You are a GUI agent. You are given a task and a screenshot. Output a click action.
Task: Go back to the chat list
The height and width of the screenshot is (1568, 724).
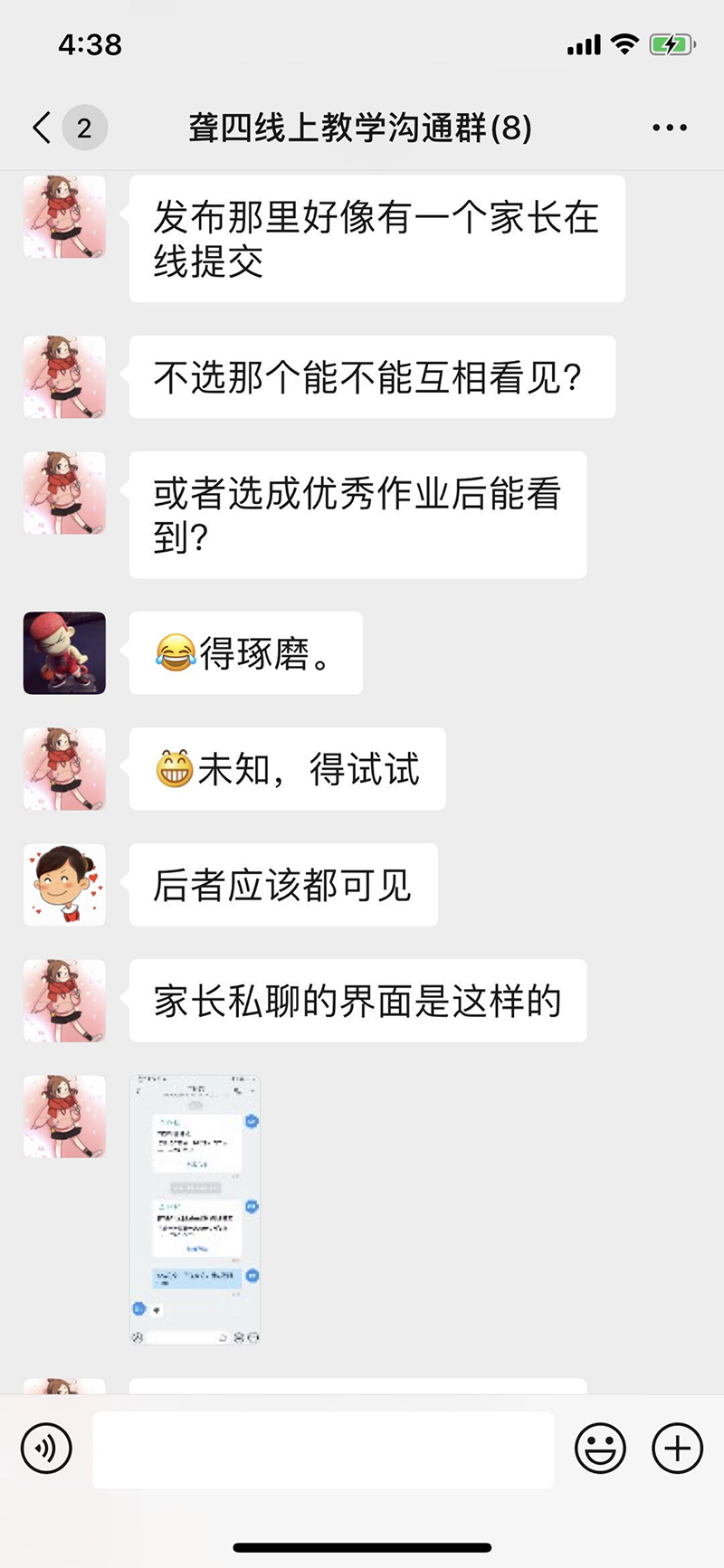click(x=42, y=128)
